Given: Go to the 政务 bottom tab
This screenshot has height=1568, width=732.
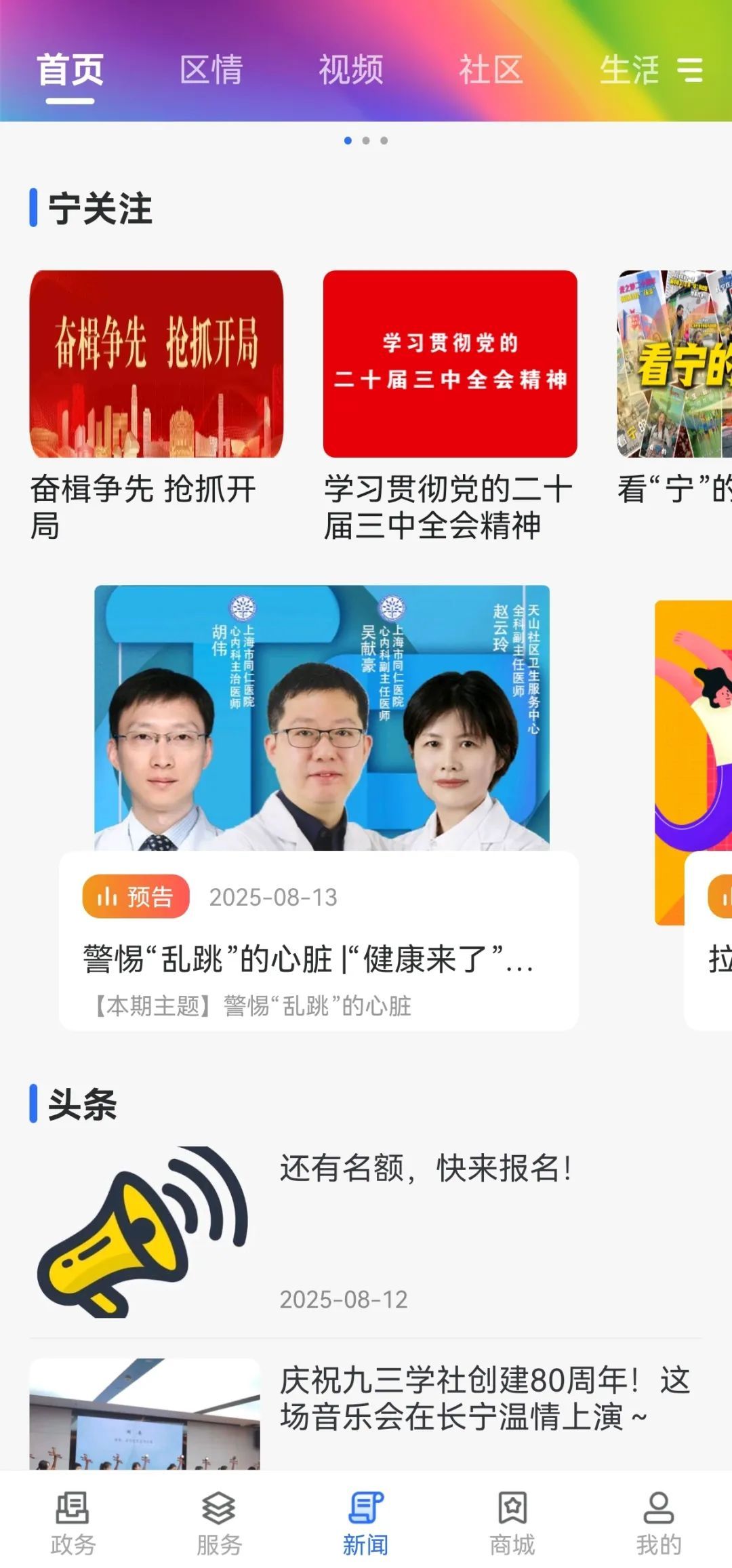Looking at the screenshot, I should (73, 1523).
